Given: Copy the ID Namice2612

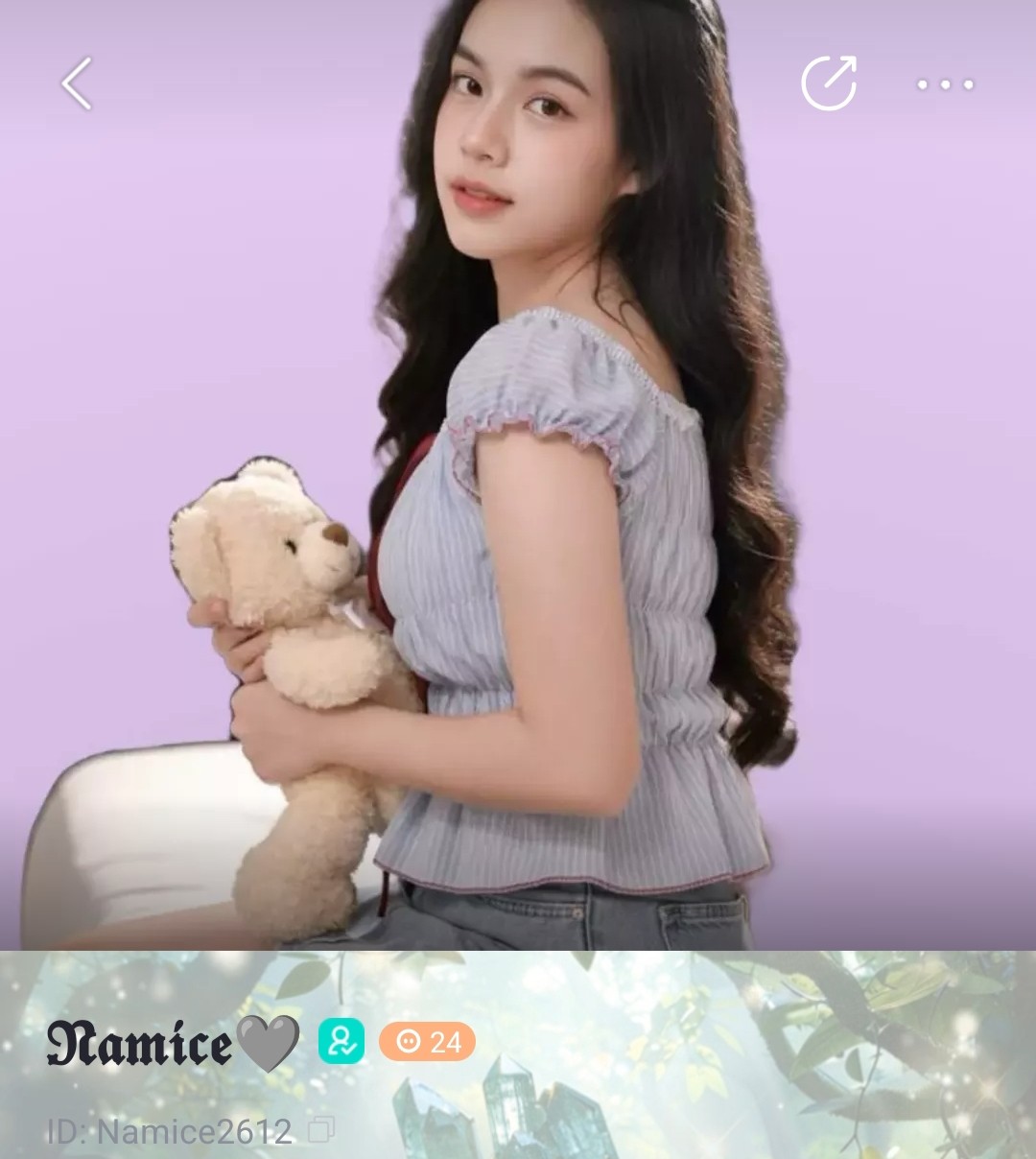Looking at the screenshot, I should (x=321, y=1129).
